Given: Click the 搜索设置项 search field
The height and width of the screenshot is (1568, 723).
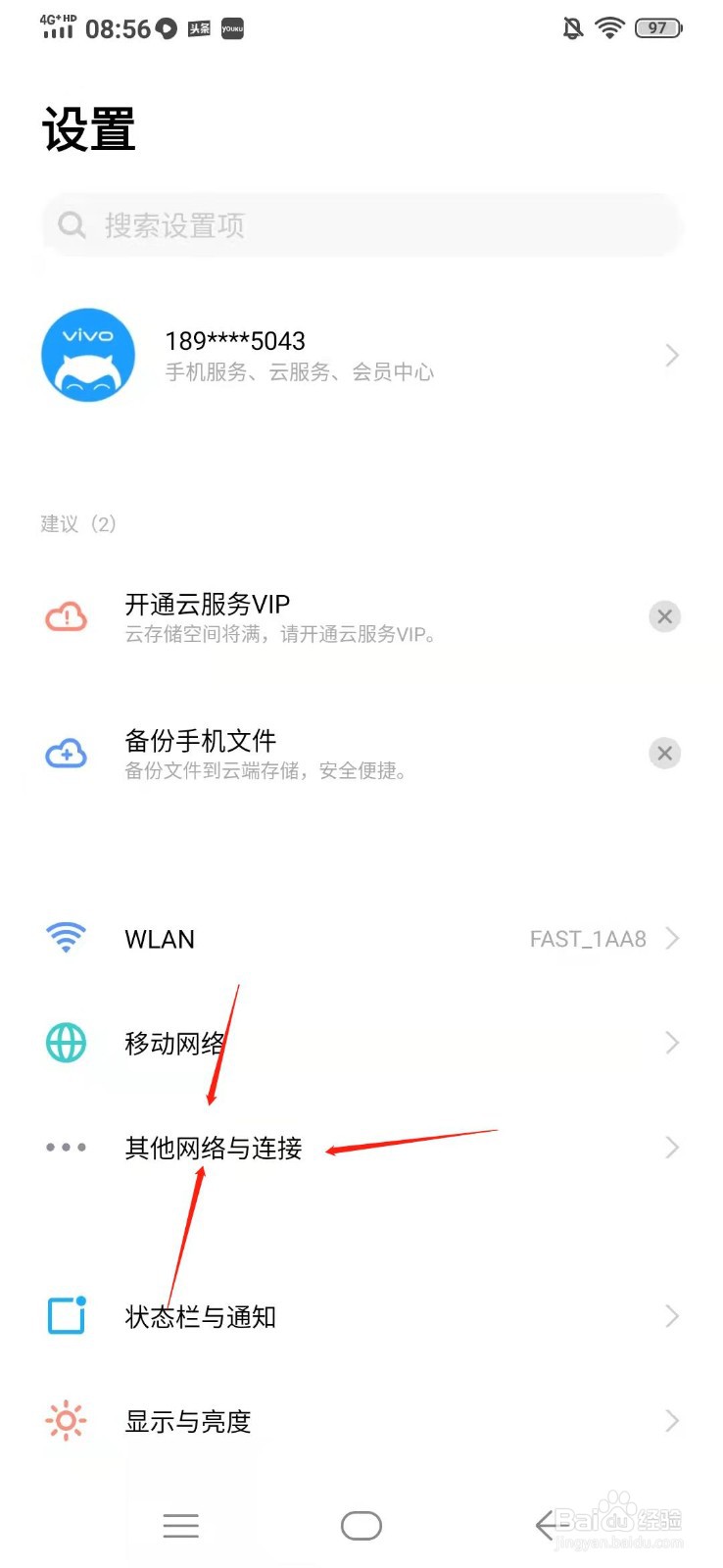Looking at the screenshot, I should 361,225.
